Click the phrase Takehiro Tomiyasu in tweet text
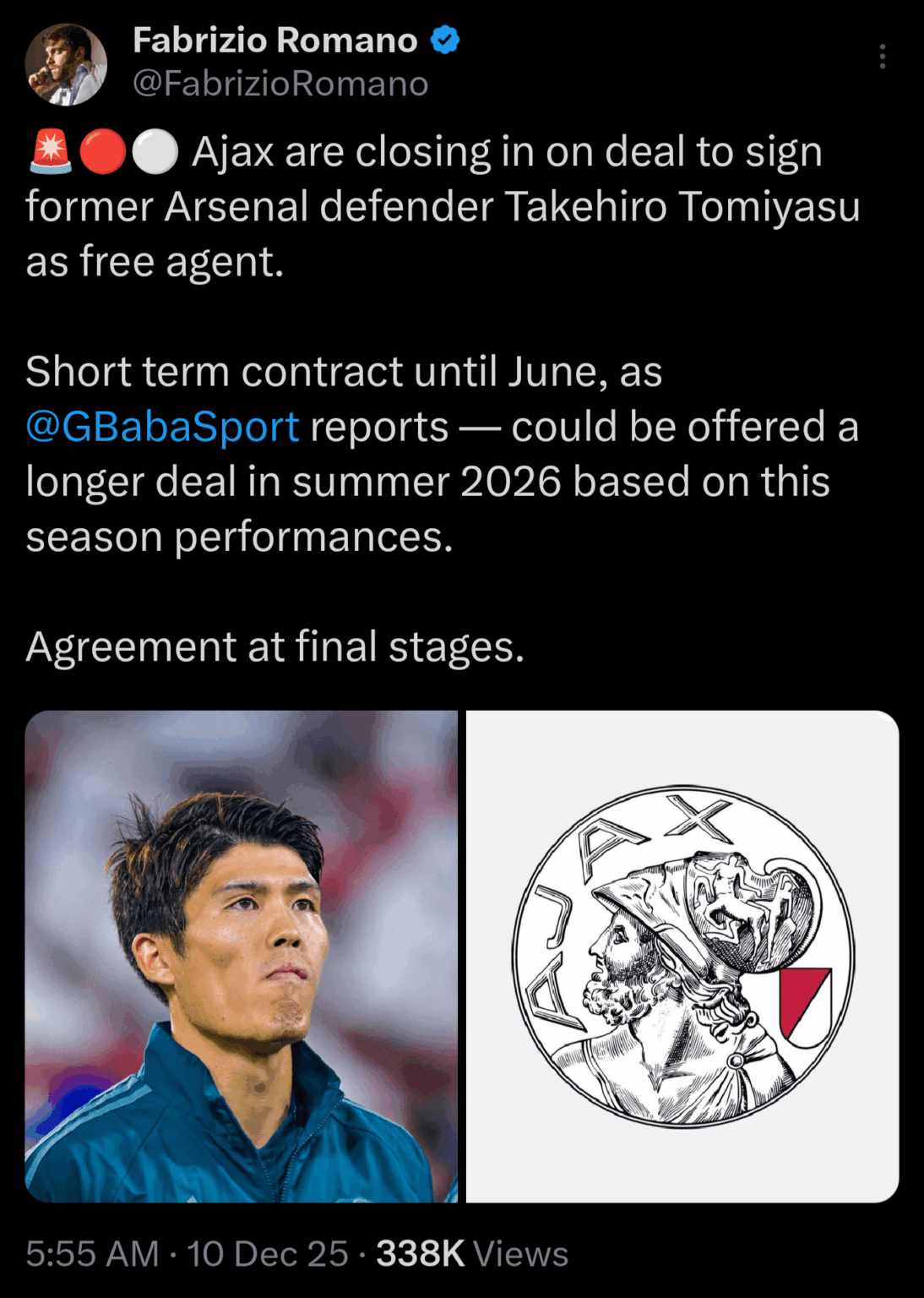924x1298 pixels. point(684,205)
